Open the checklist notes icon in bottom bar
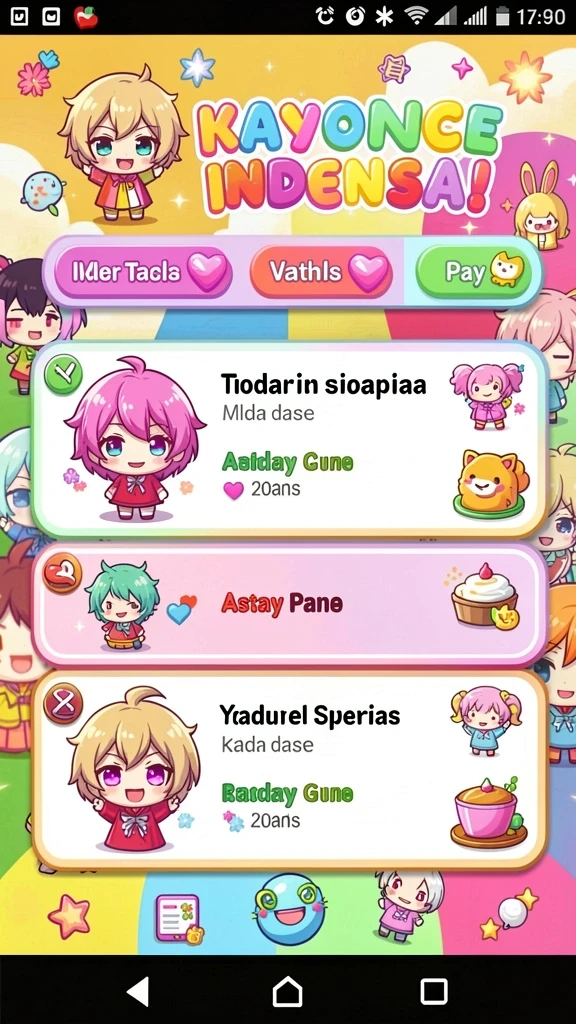 [x=178, y=917]
